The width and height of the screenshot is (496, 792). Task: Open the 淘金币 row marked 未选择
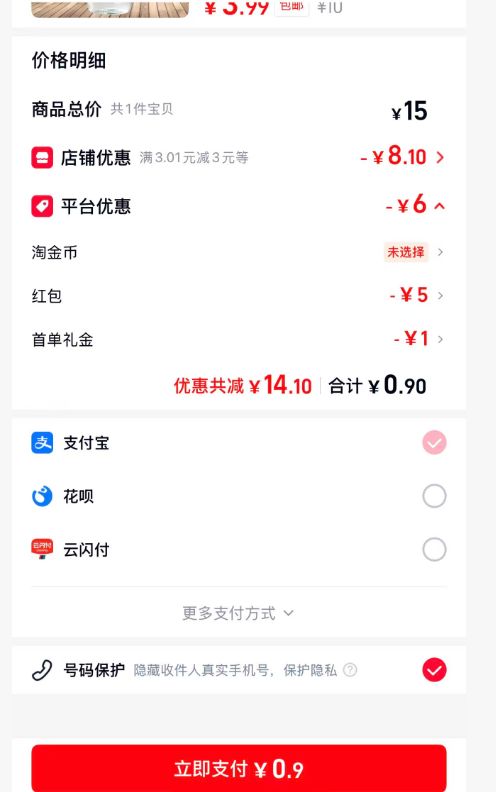click(238, 252)
